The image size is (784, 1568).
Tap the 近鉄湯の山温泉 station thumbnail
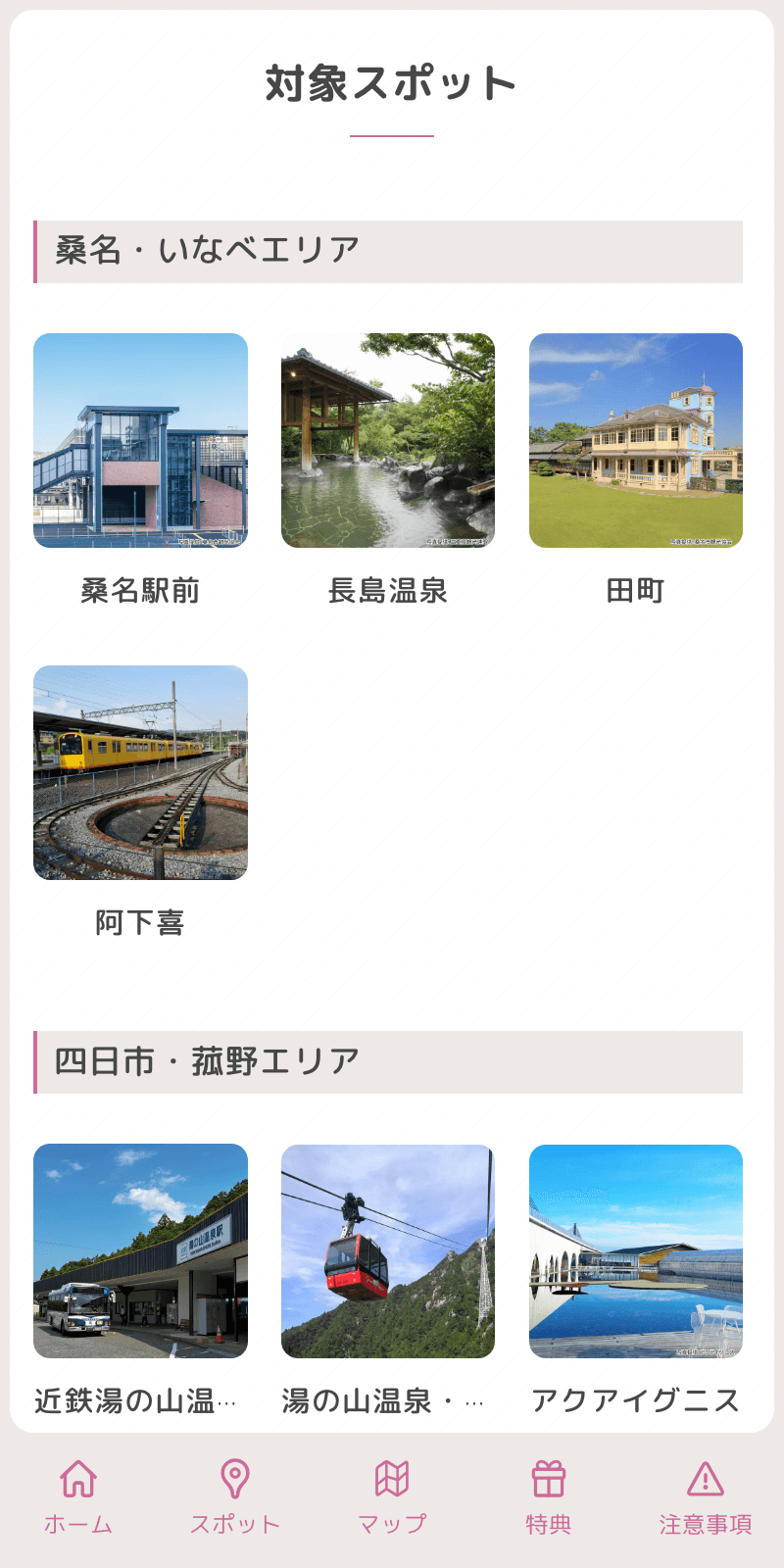pyautogui.click(x=141, y=1249)
